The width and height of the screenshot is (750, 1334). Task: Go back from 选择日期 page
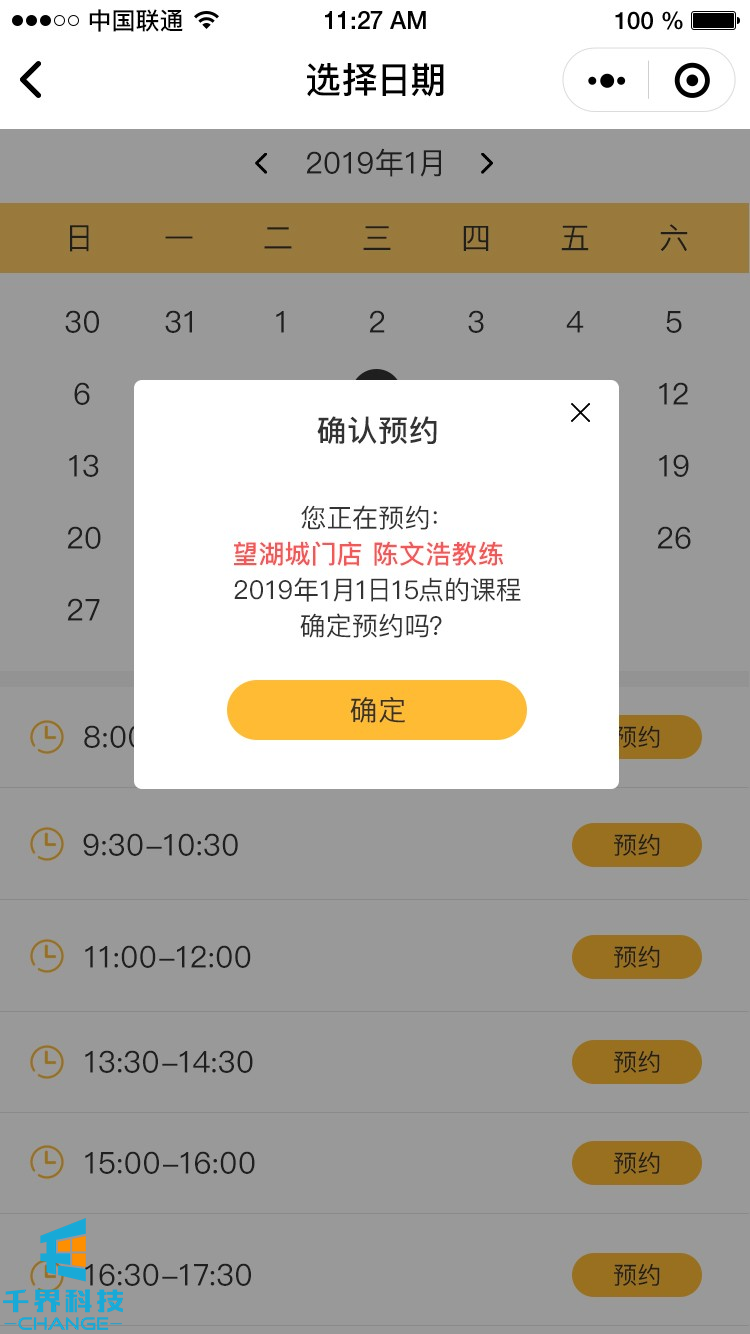pos(32,80)
